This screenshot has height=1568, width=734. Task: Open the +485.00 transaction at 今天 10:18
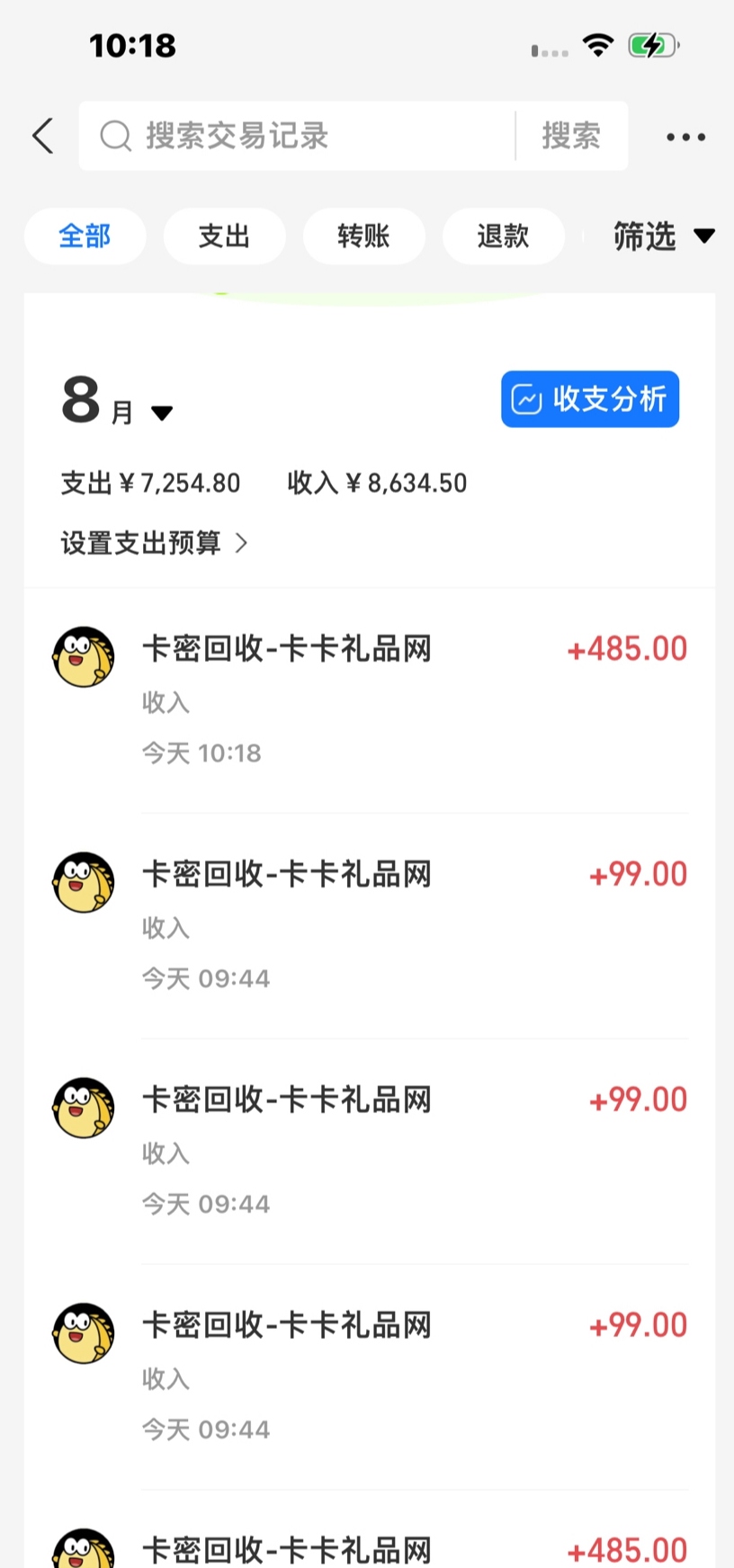click(369, 699)
